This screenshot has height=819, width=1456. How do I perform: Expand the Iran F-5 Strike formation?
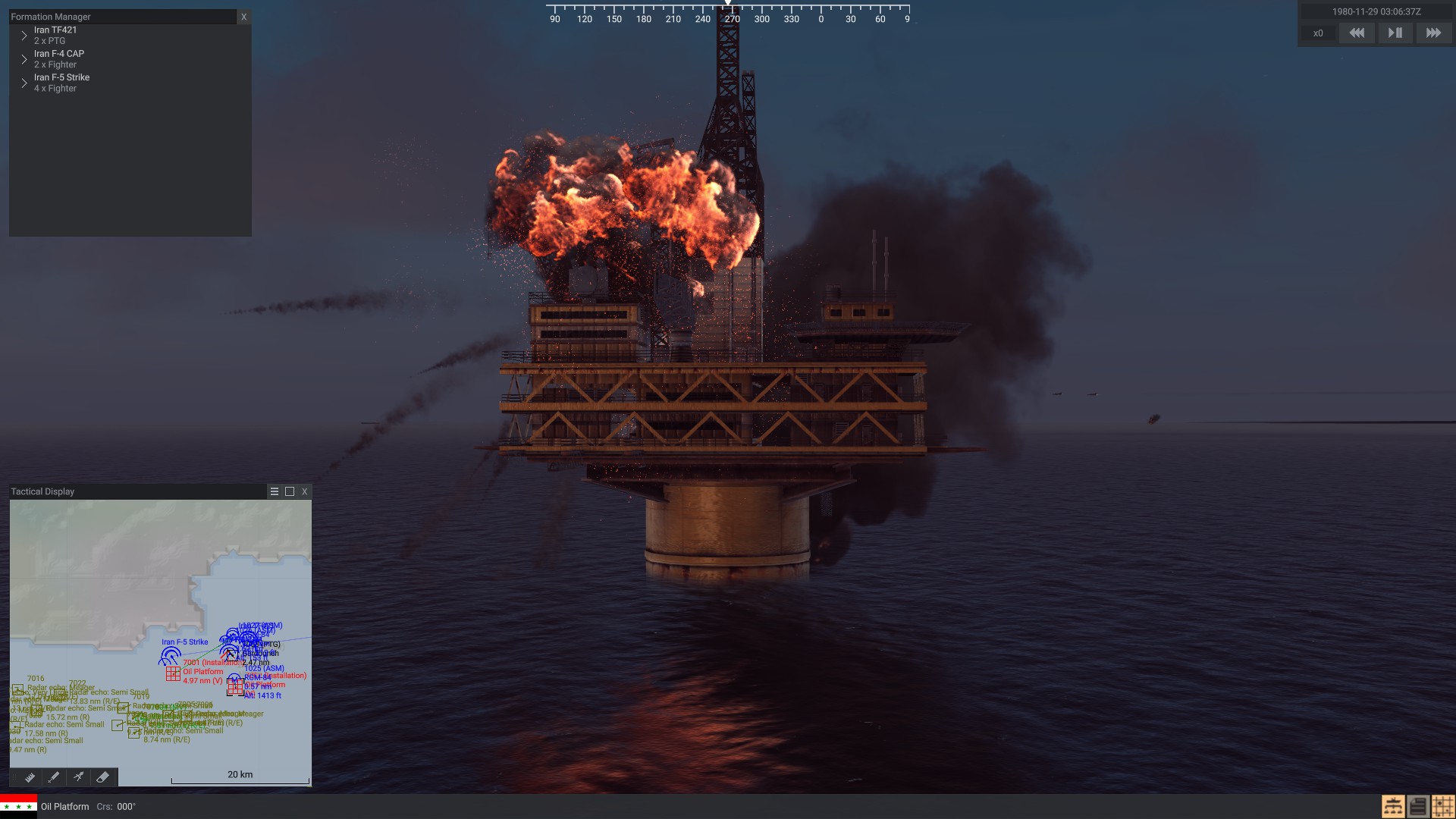point(24,83)
